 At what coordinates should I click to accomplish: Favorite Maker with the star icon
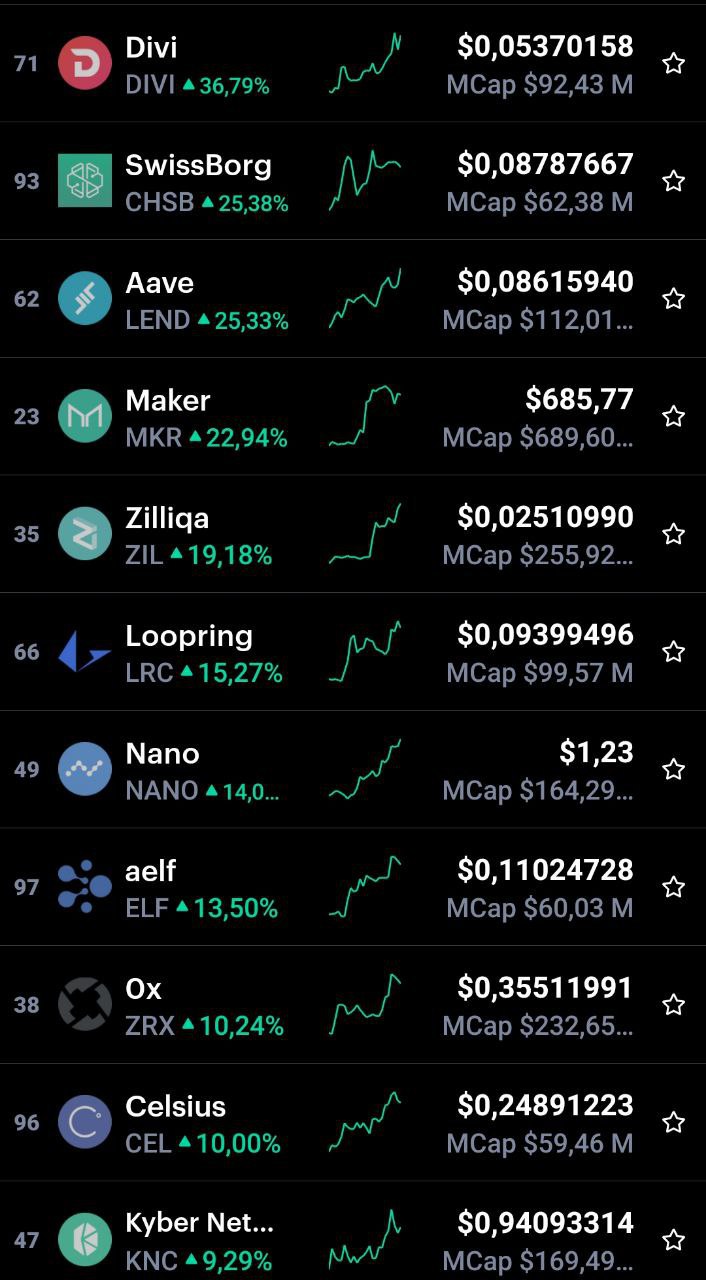click(x=674, y=416)
